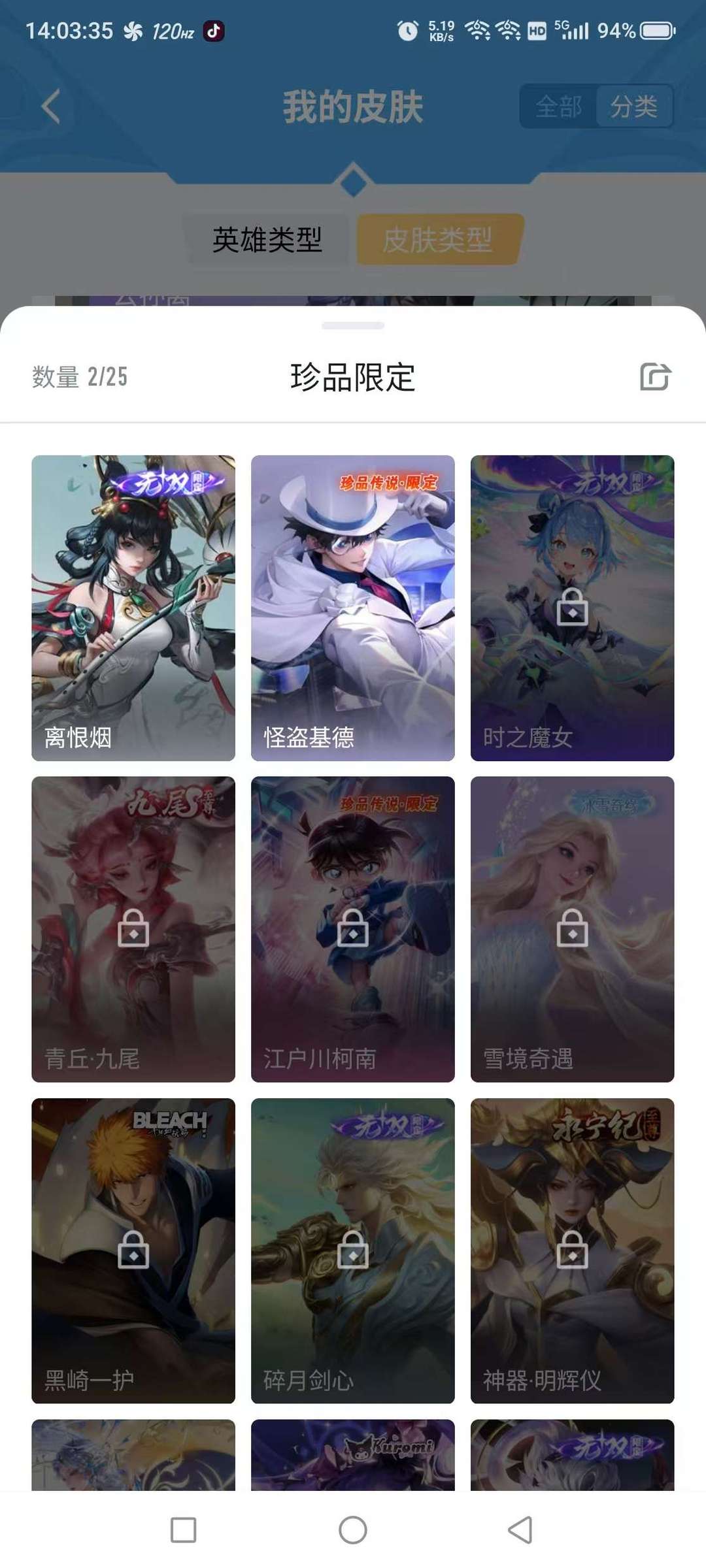Select the 碎月剑心 skin card
This screenshot has height=1568, width=706.
353,1250
